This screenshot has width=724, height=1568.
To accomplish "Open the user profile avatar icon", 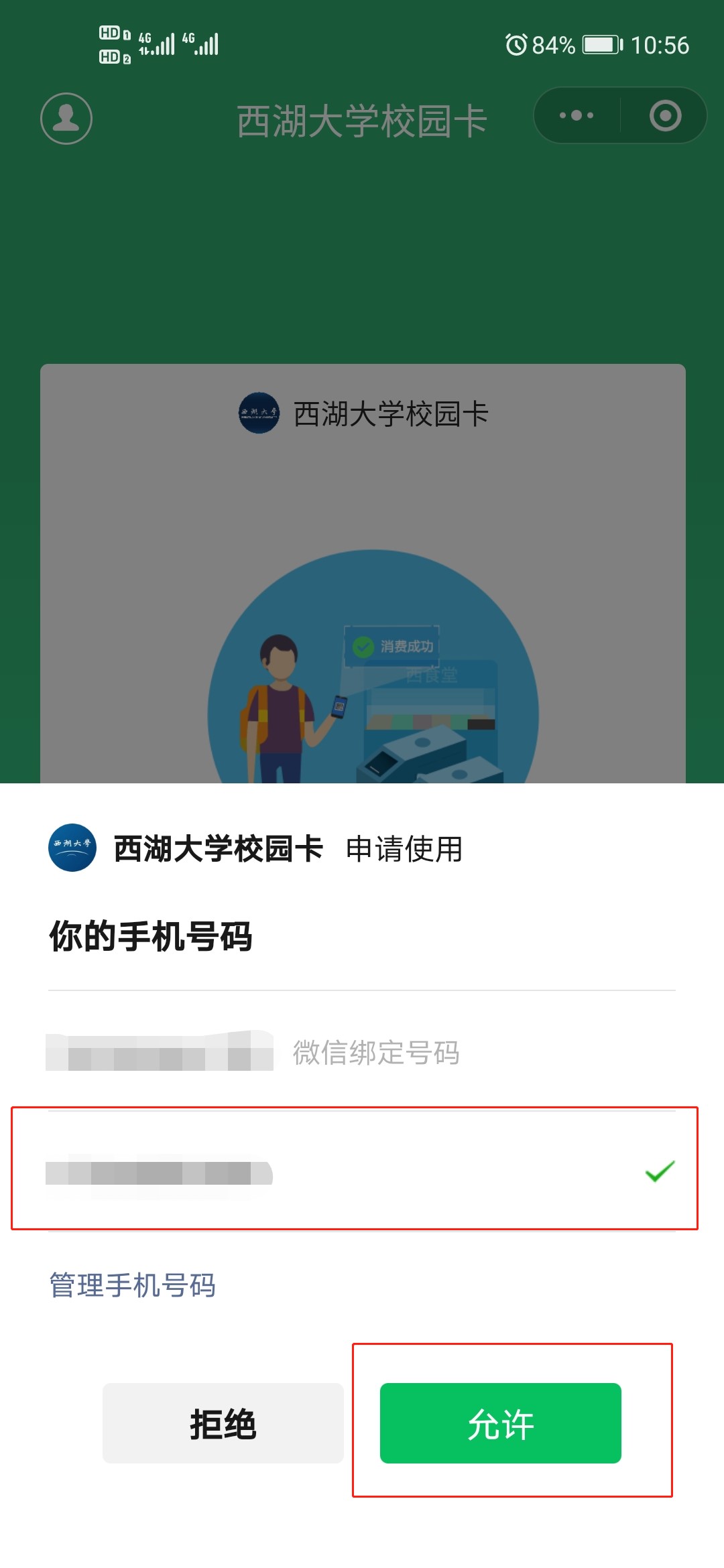I will click(66, 119).
